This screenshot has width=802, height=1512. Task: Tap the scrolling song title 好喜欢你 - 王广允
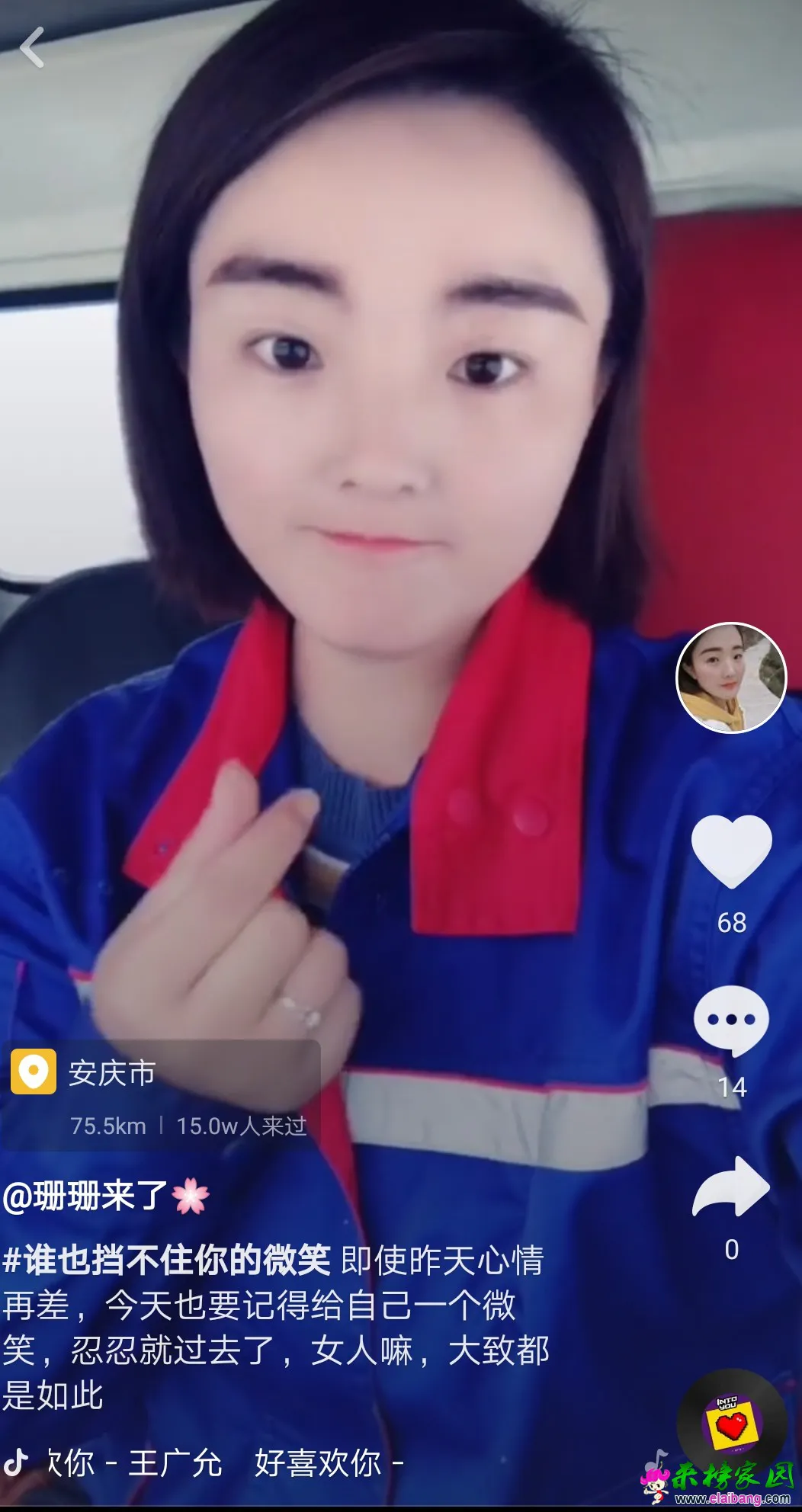pos(221,1463)
